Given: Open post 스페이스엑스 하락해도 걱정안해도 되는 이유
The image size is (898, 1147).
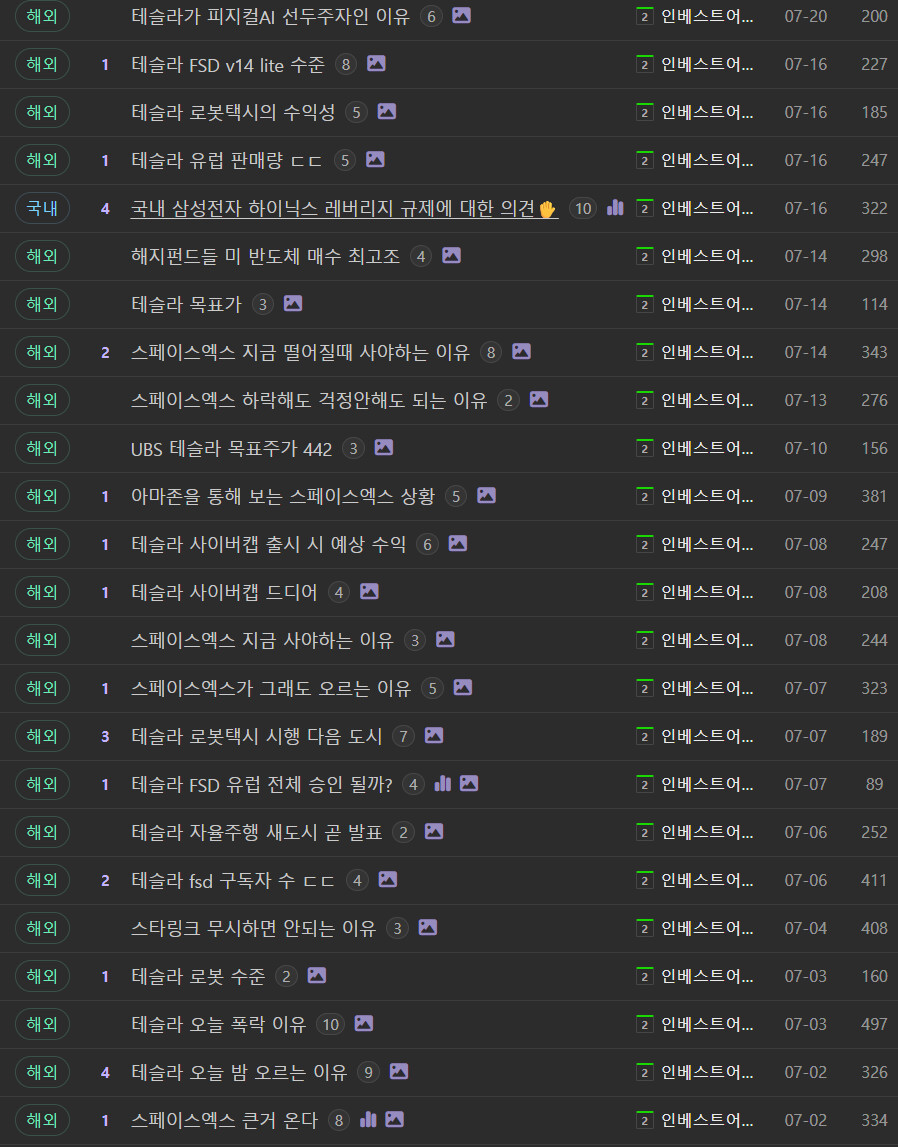Looking at the screenshot, I should click(x=309, y=400).
